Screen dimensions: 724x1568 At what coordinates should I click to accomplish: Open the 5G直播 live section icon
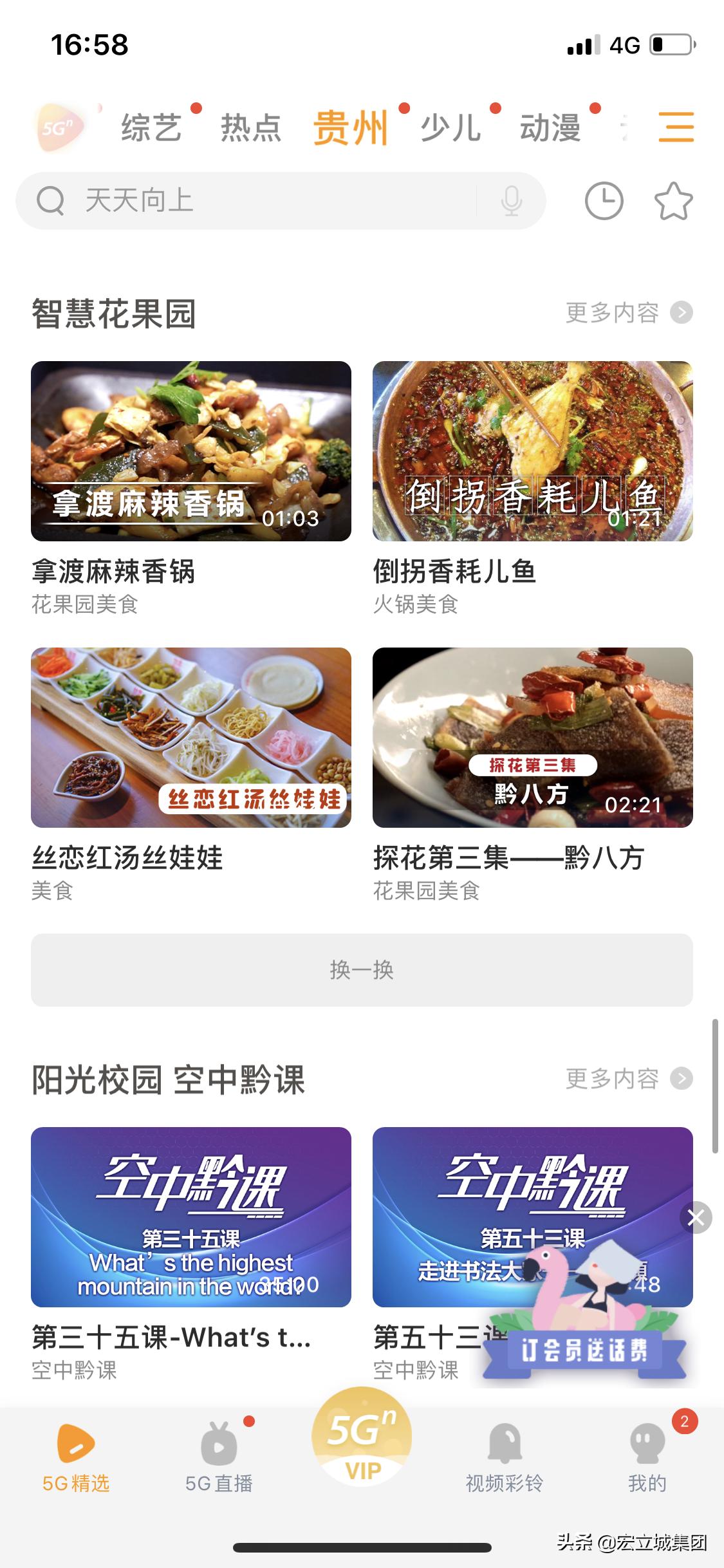point(219,1455)
